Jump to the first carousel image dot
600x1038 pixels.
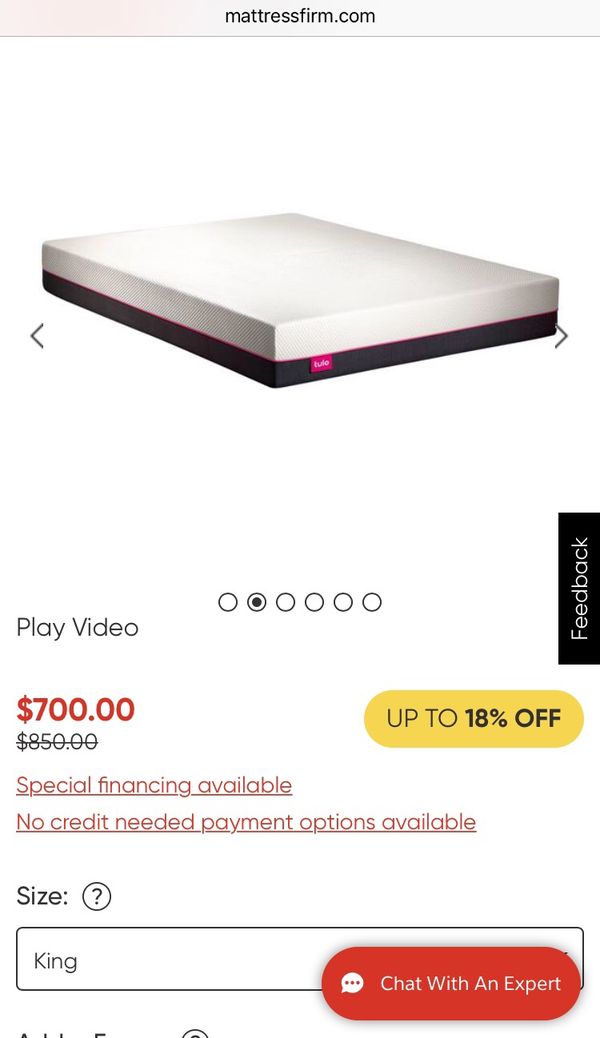coord(228,602)
